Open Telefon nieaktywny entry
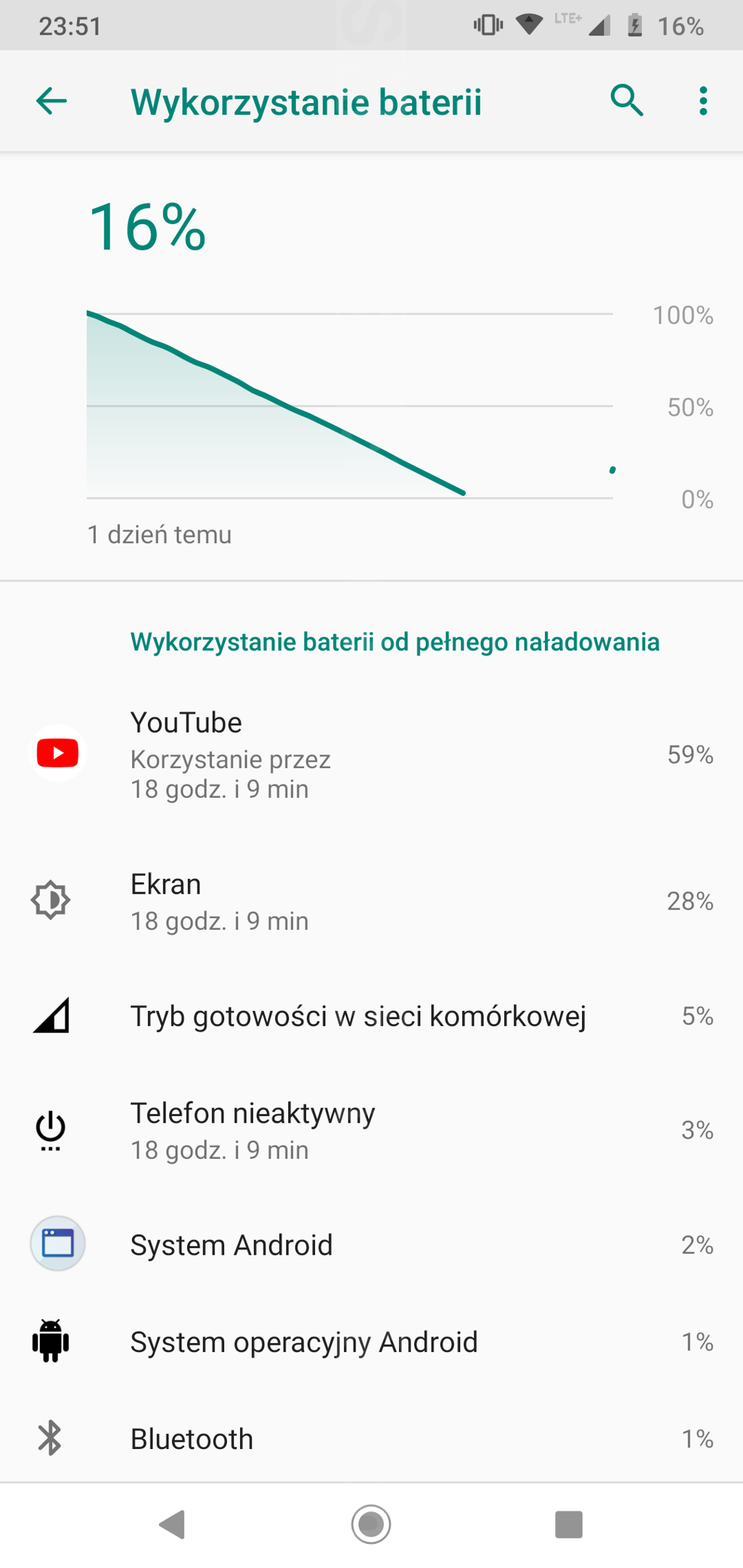The height and width of the screenshot is (1568, 743). coord(371,1130)
